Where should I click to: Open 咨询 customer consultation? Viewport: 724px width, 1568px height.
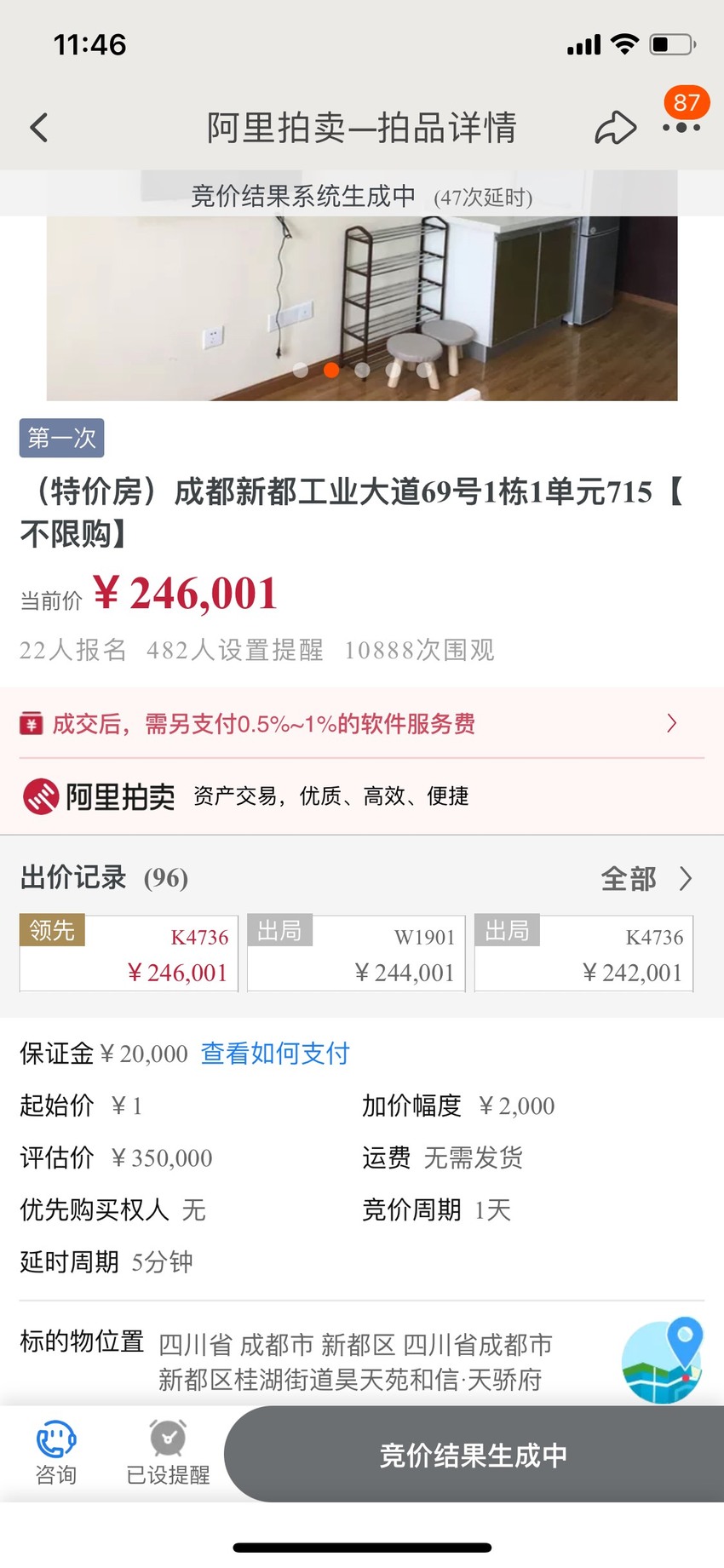click(56, 1453)
